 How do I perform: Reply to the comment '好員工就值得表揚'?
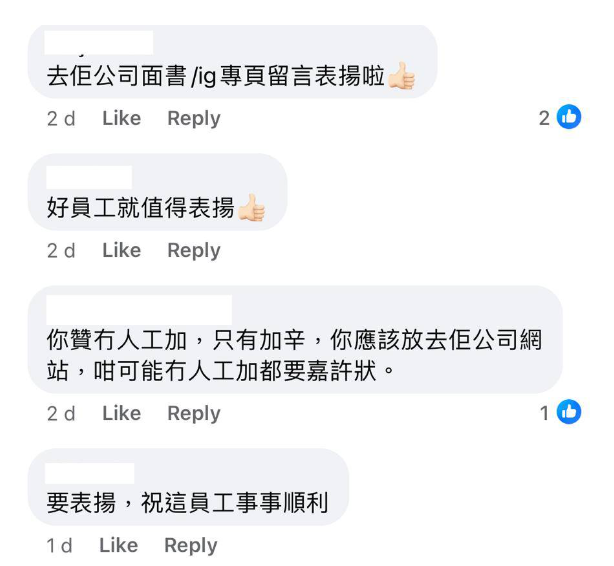pos(194,250)
